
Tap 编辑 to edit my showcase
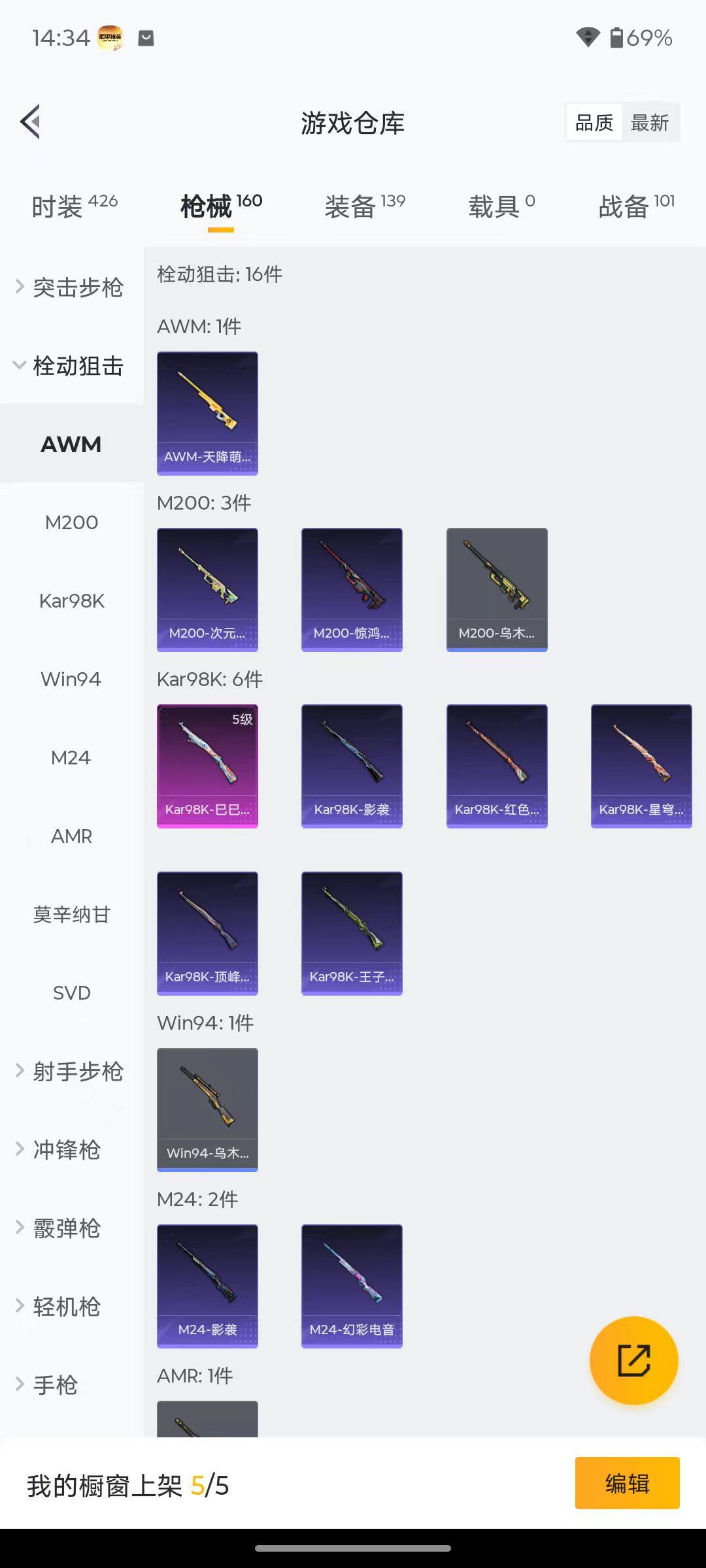coord(627,1483)
